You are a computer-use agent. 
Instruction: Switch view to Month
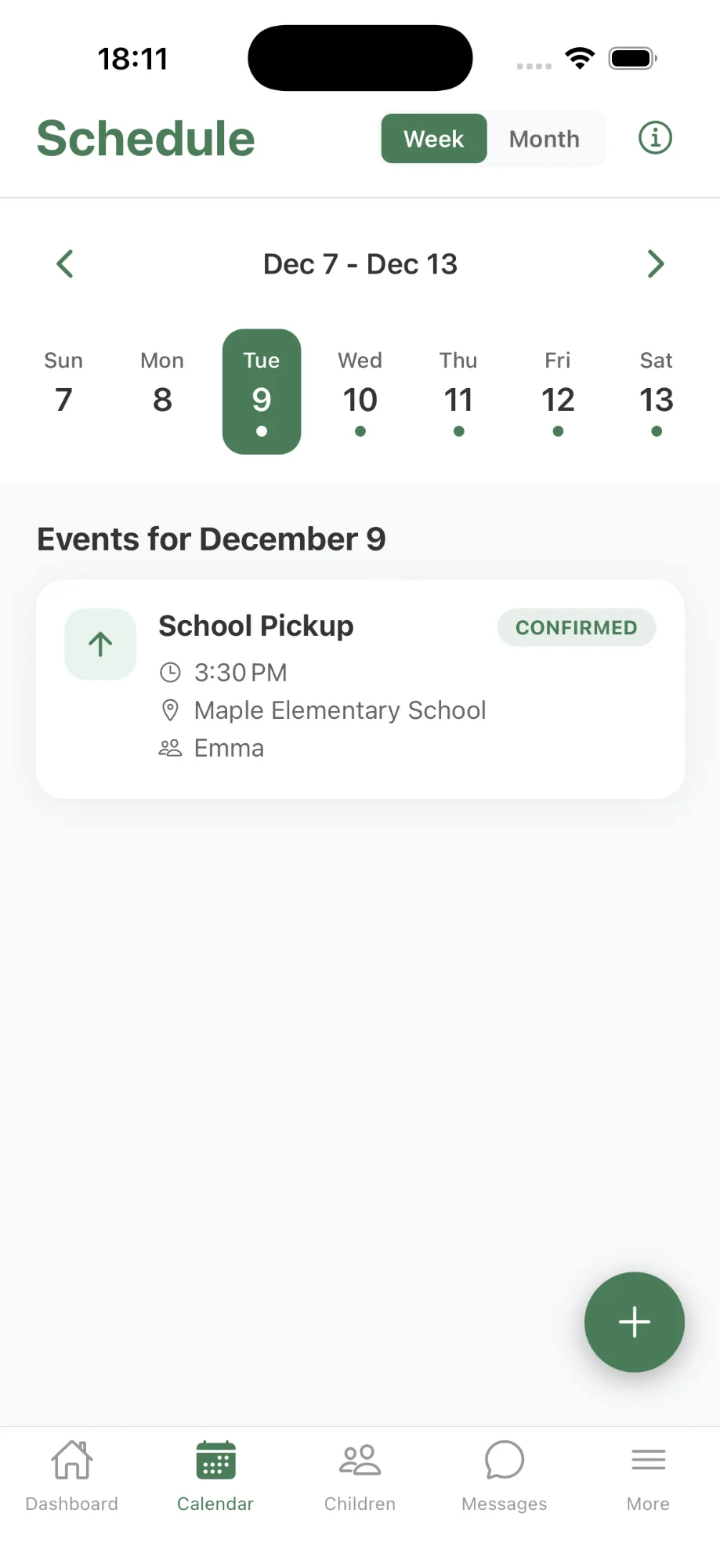pos(544,138)
